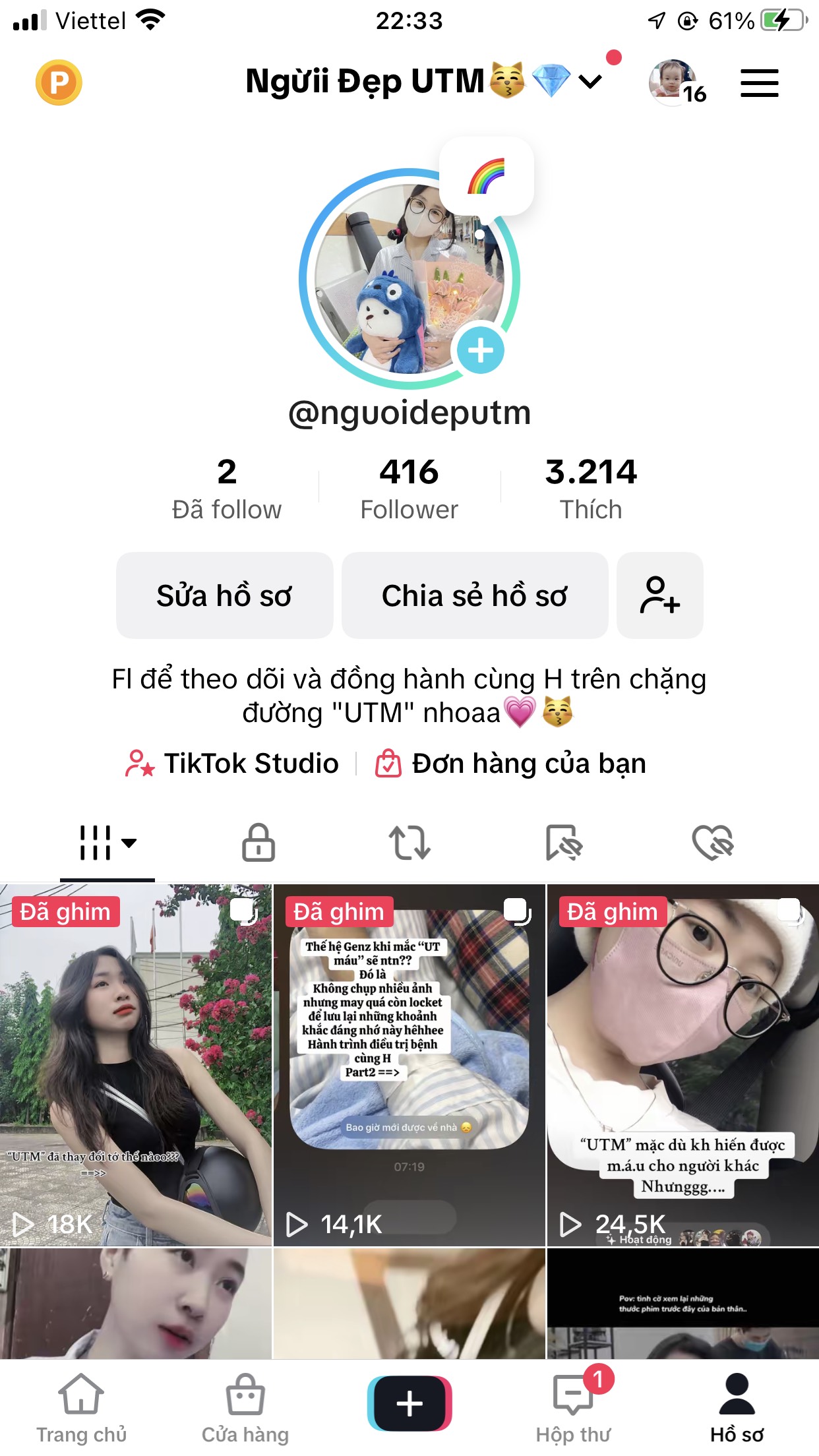Switch to the private videos lock tab
819x1456 pixels.
(258, 843)
